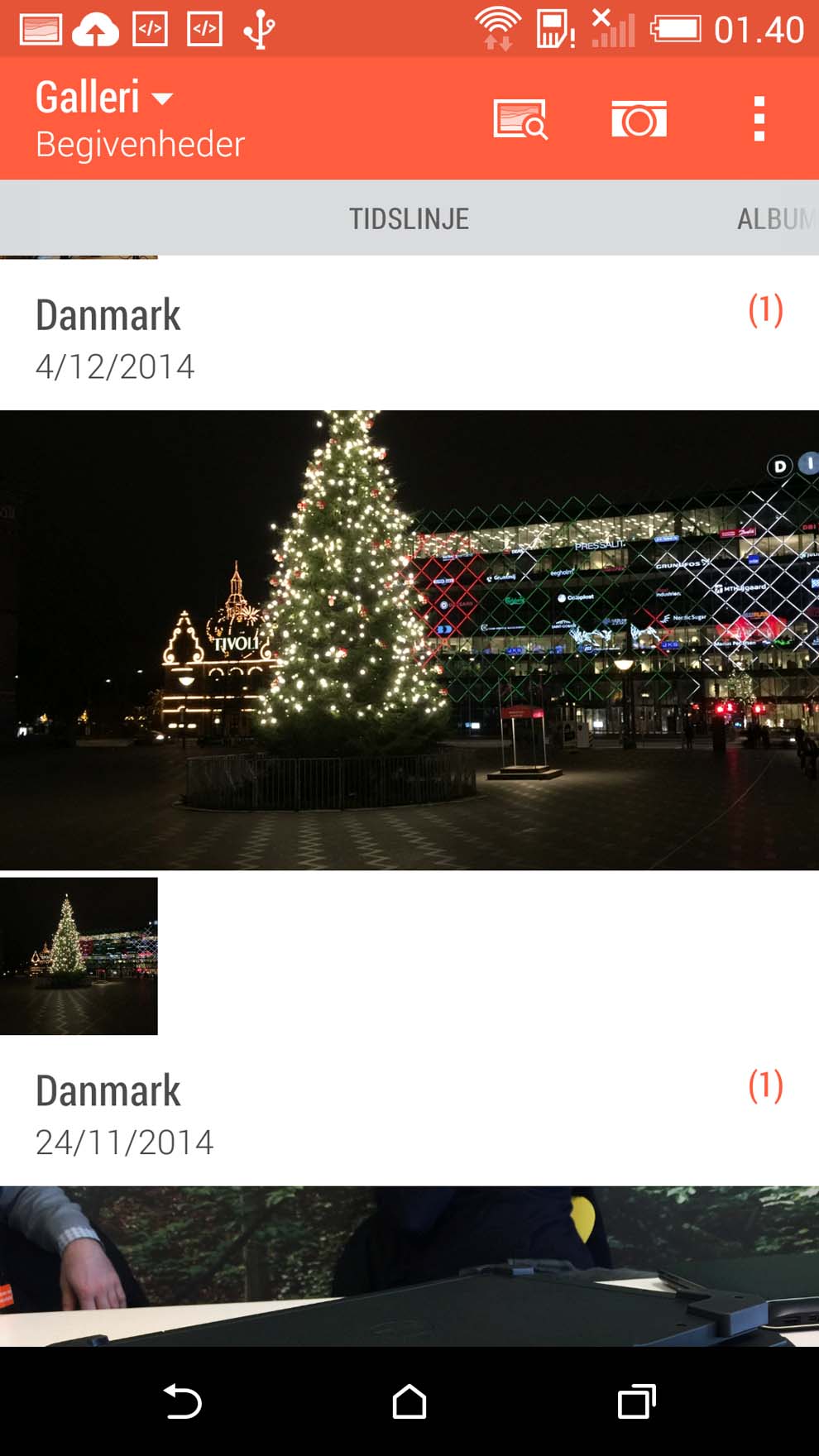819x1456 pixels.
Task: Show recent apps
Action: pyautogui.click(x=636, y=1401)
